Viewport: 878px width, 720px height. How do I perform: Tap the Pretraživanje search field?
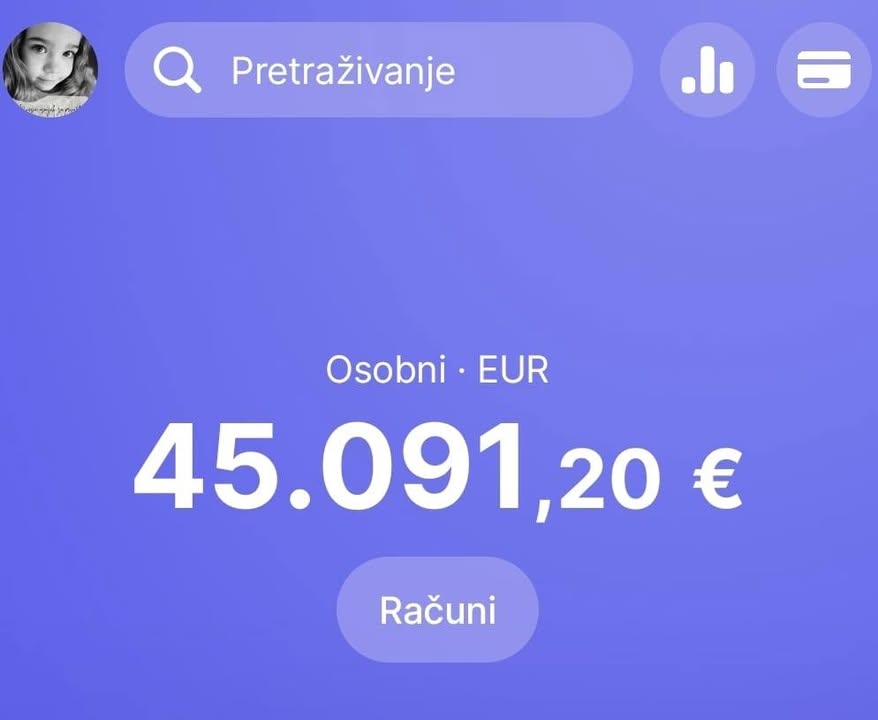(x=378, y=71)
